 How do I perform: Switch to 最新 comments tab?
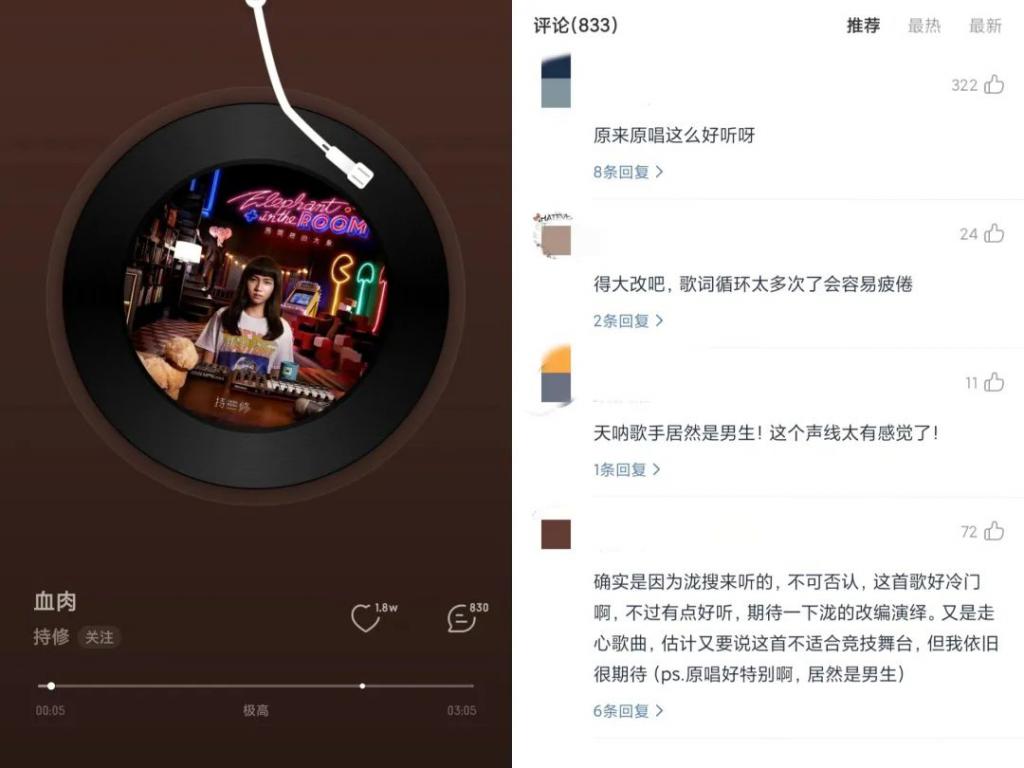coord(985,26)
